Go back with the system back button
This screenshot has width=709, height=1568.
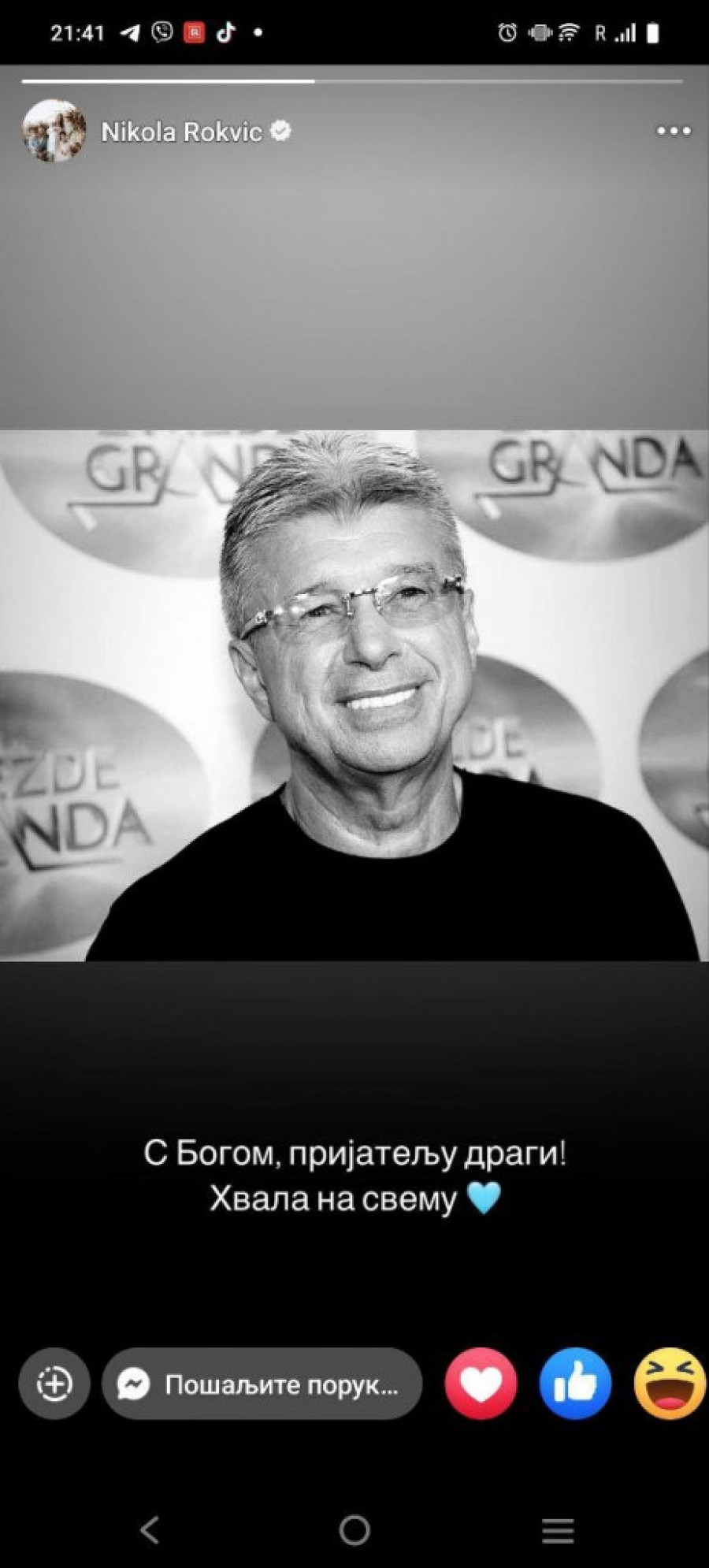(x=150, y=1529)
